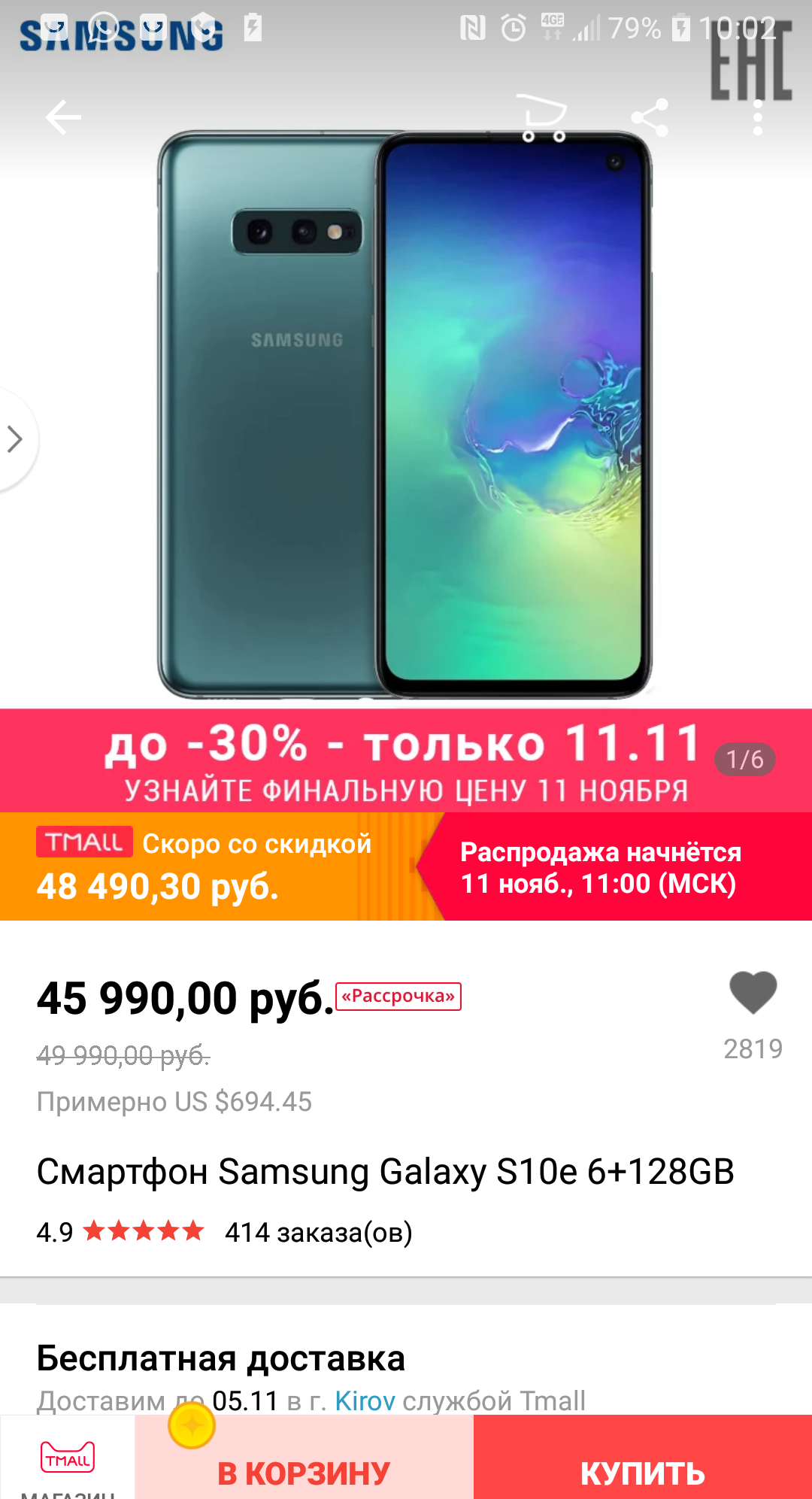Expand the side chevron panel

pyautogui.click(x=17, y=439)
